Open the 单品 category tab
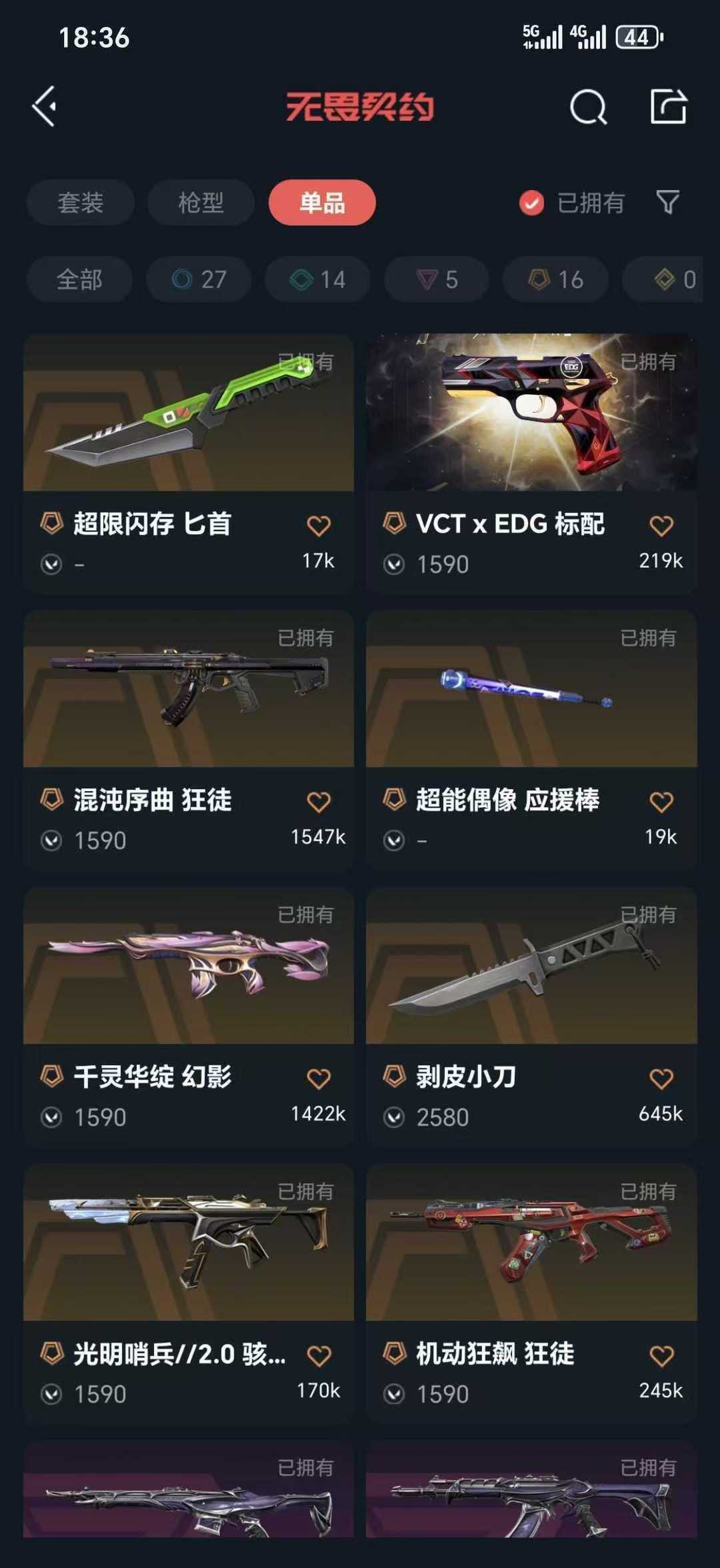The width and height of the screenshot is (720, 1568). point(323,202)
